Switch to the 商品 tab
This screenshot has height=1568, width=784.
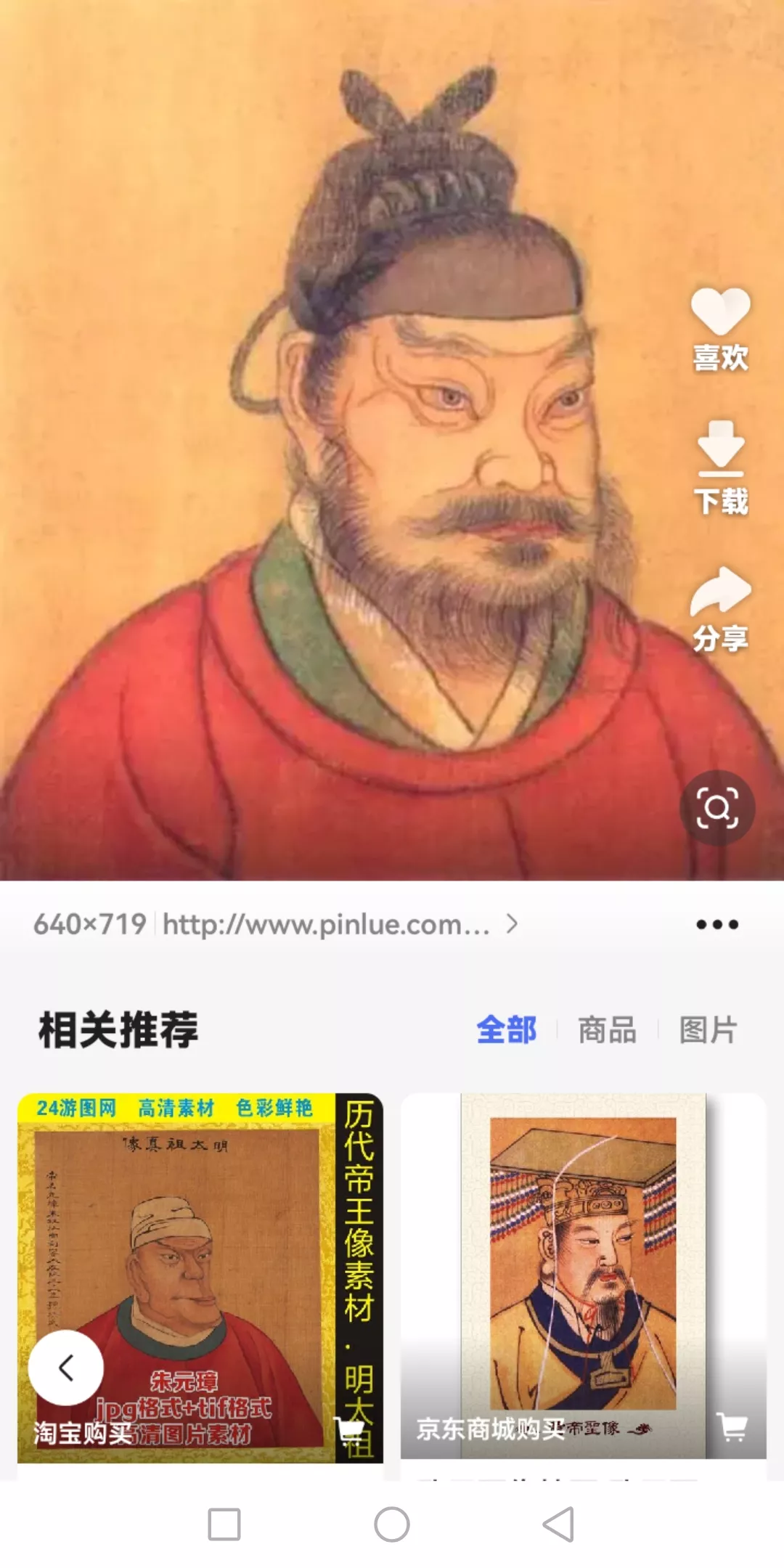[607, 1029]
